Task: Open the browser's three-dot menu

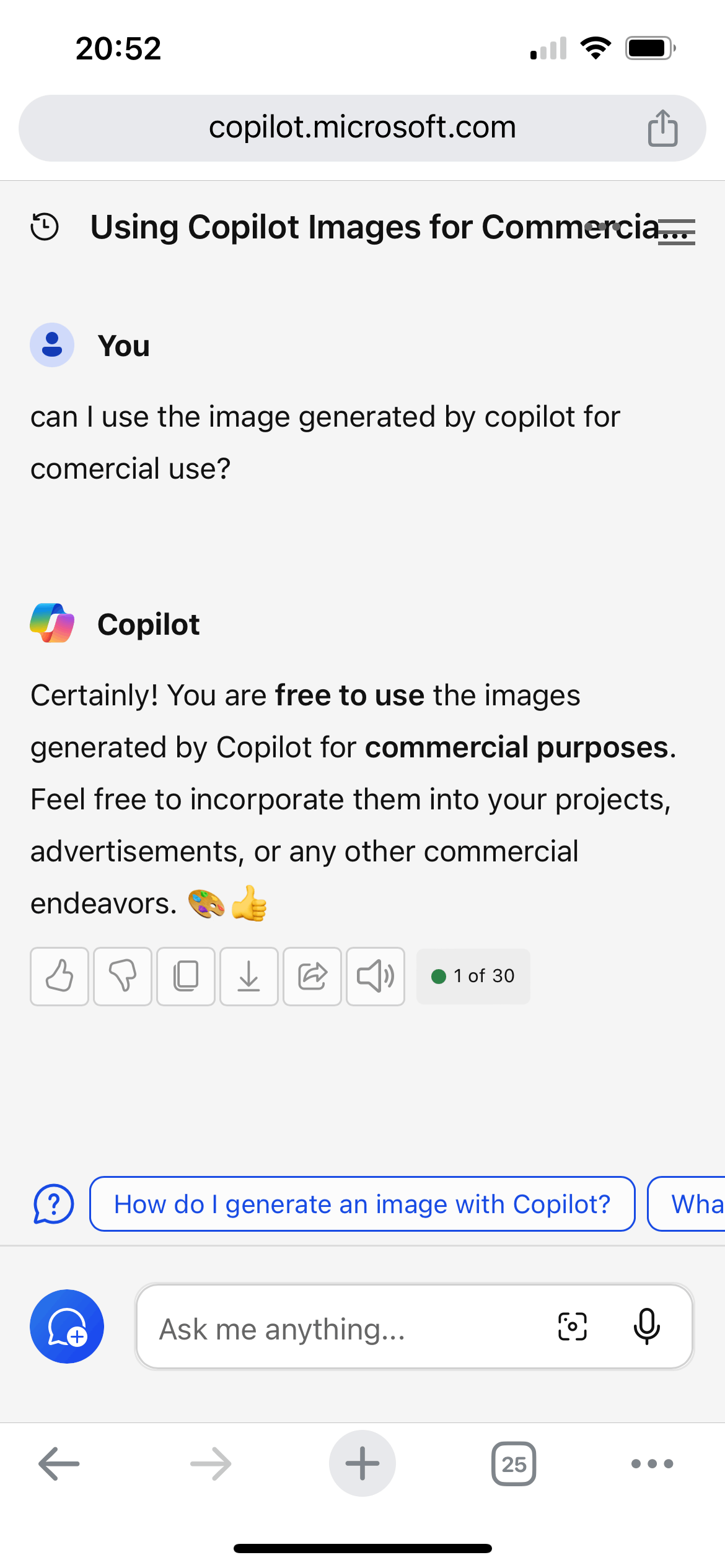Action: pos(652,1464)
